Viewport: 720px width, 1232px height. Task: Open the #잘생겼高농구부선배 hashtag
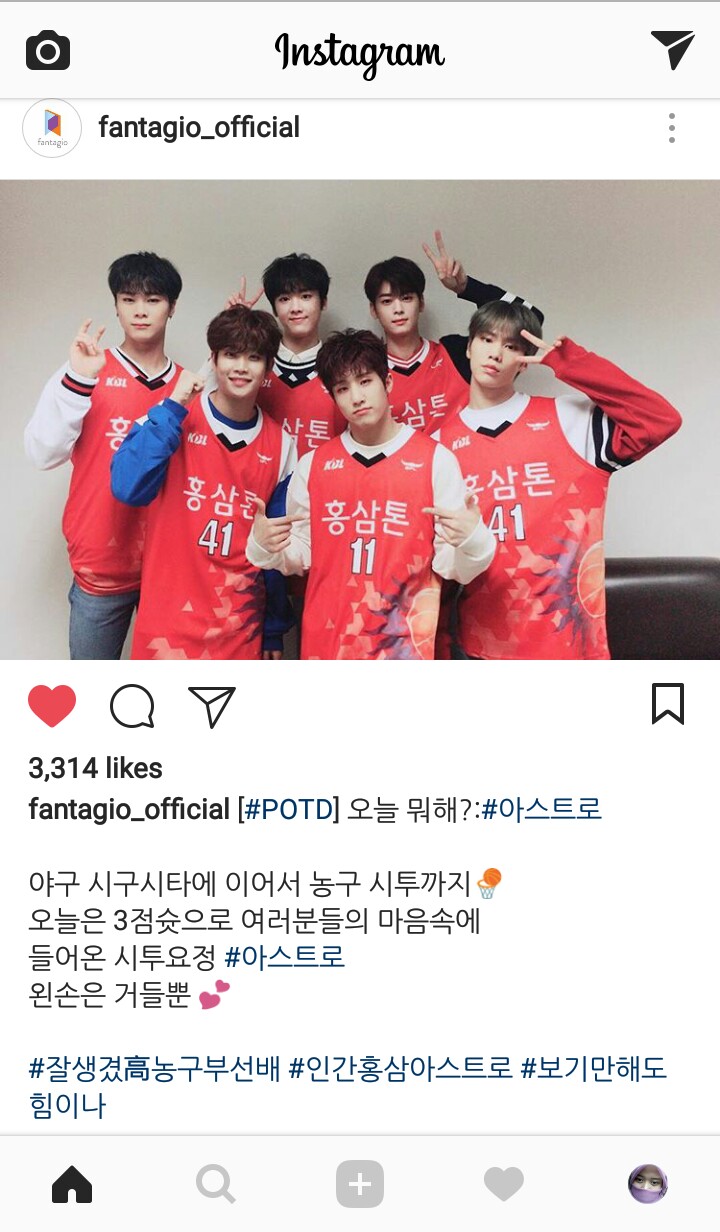[x=155, y=1069]
